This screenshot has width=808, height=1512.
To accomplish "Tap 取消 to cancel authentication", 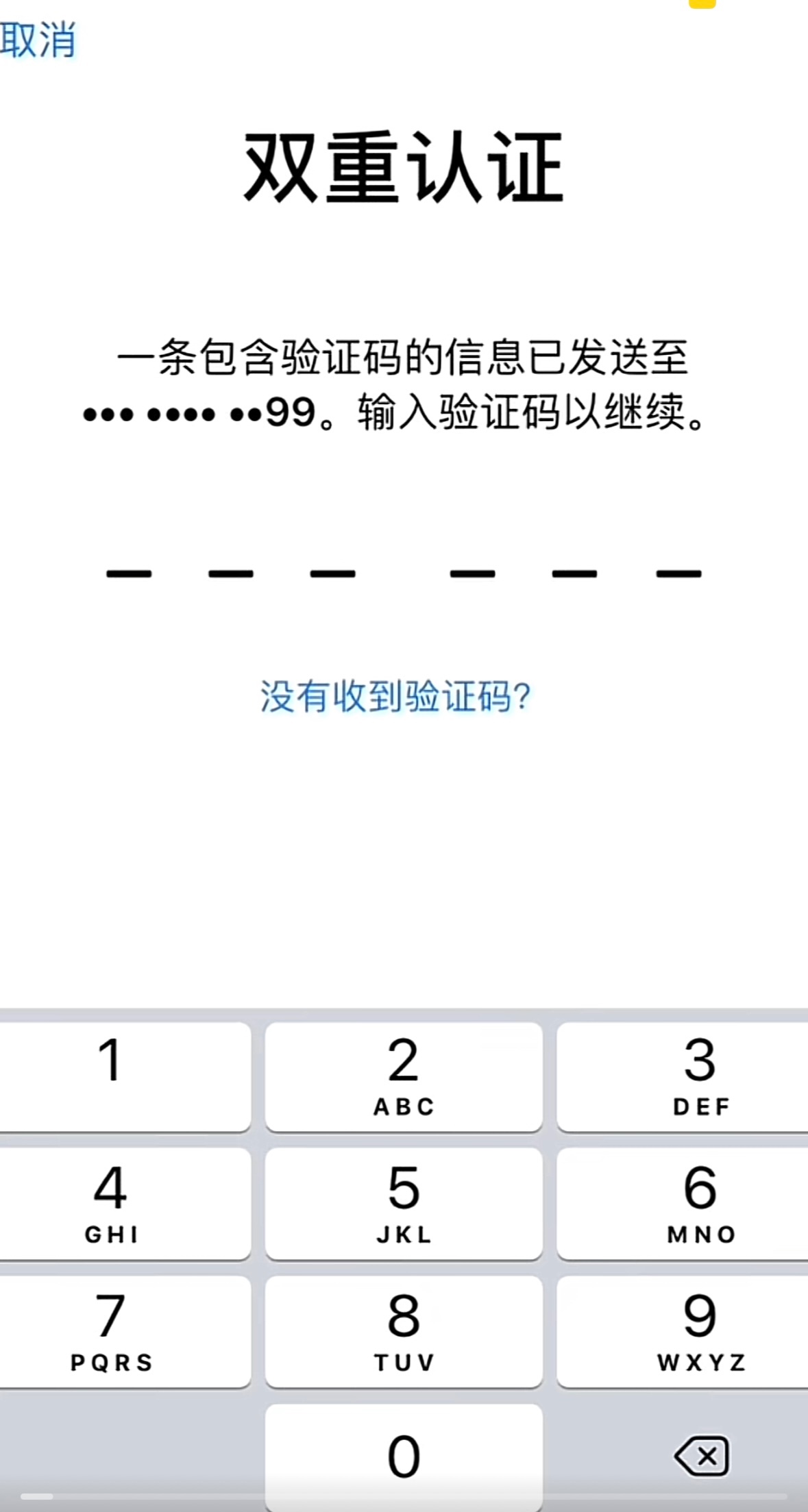I will point(38,40).
